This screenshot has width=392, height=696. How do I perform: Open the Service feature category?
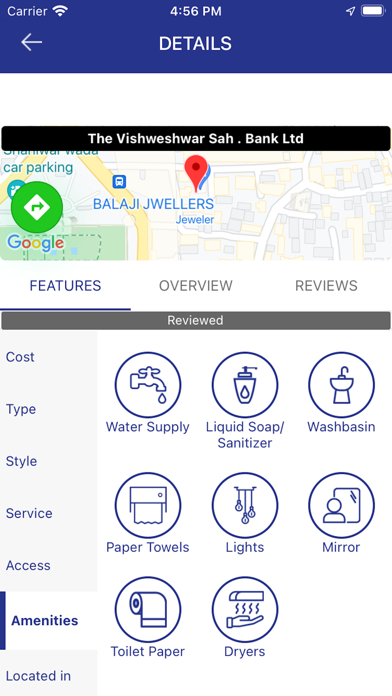pyautogui.click(x=48, y=513)
